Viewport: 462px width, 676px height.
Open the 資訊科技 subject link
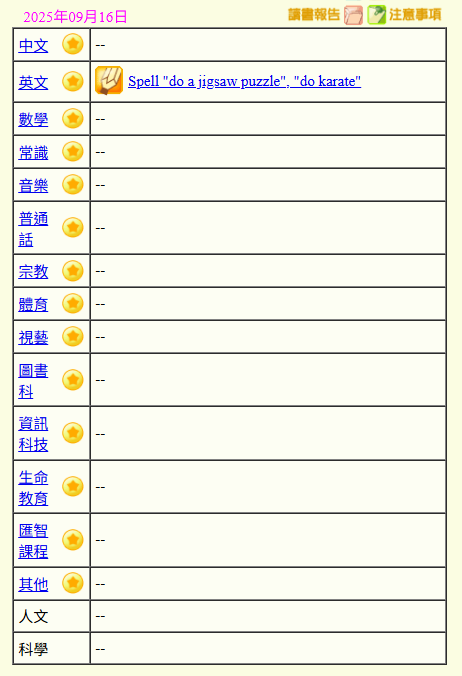[33, 434]
